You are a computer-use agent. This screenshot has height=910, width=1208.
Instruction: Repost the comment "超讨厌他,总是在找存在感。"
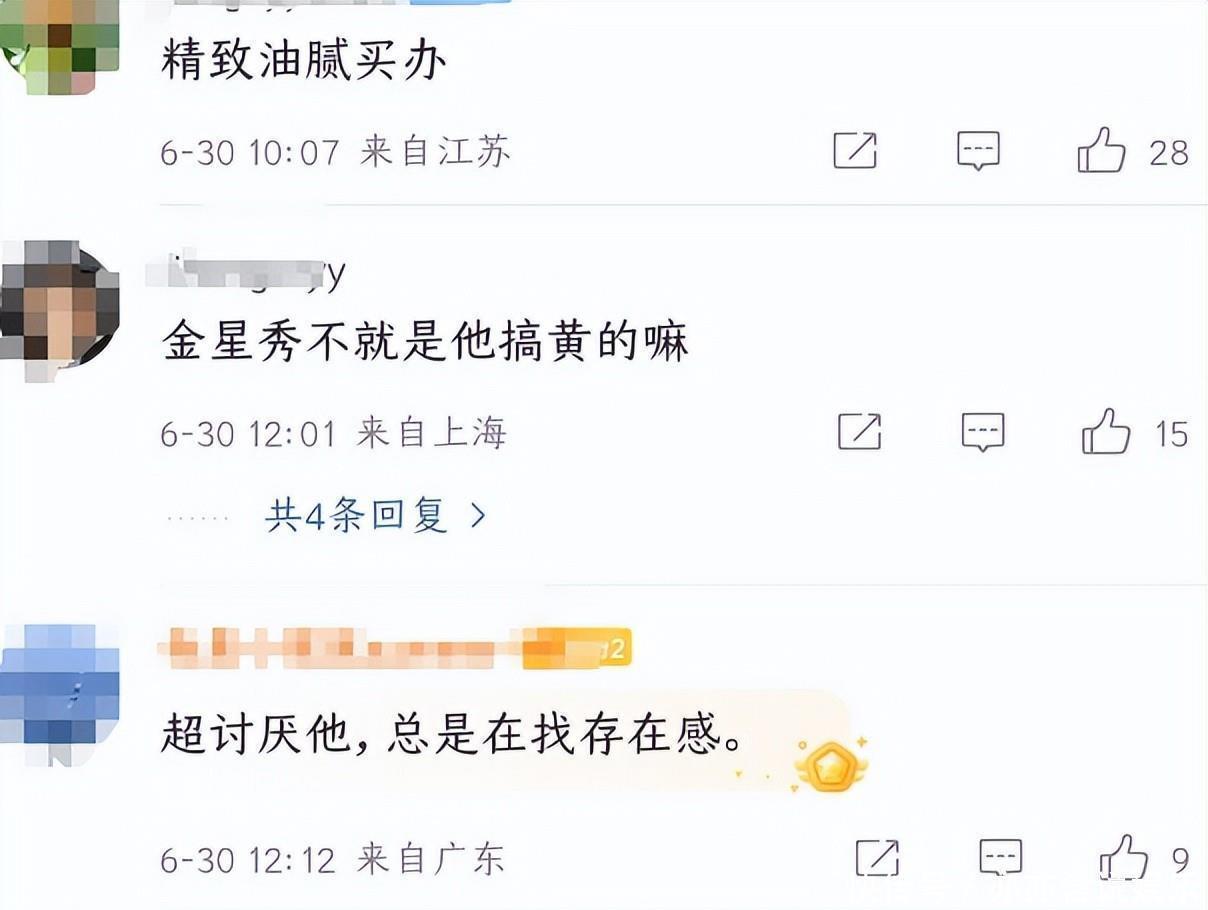(877, 858)
